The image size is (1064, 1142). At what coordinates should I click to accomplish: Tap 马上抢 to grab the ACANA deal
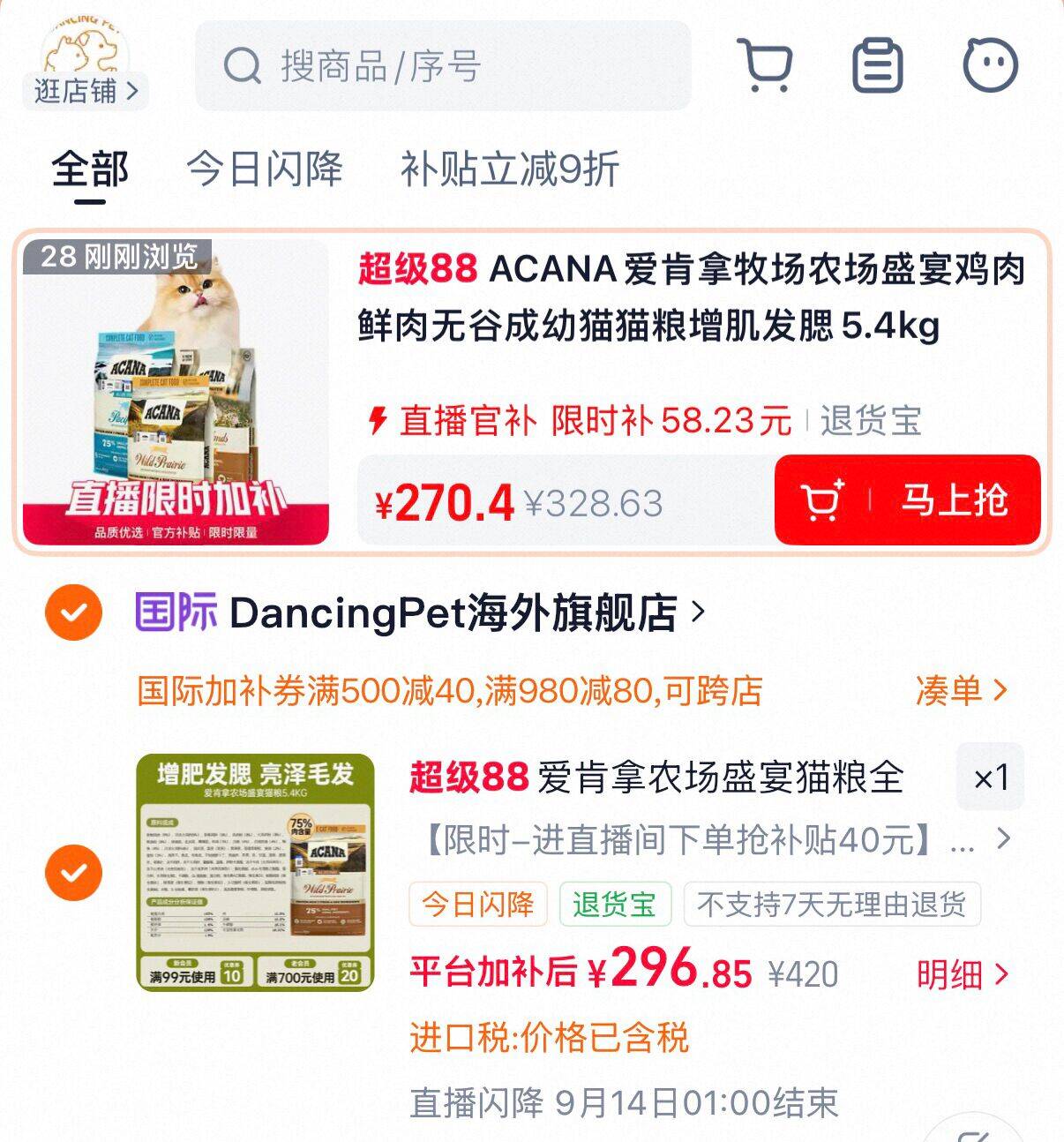[907, 500]
